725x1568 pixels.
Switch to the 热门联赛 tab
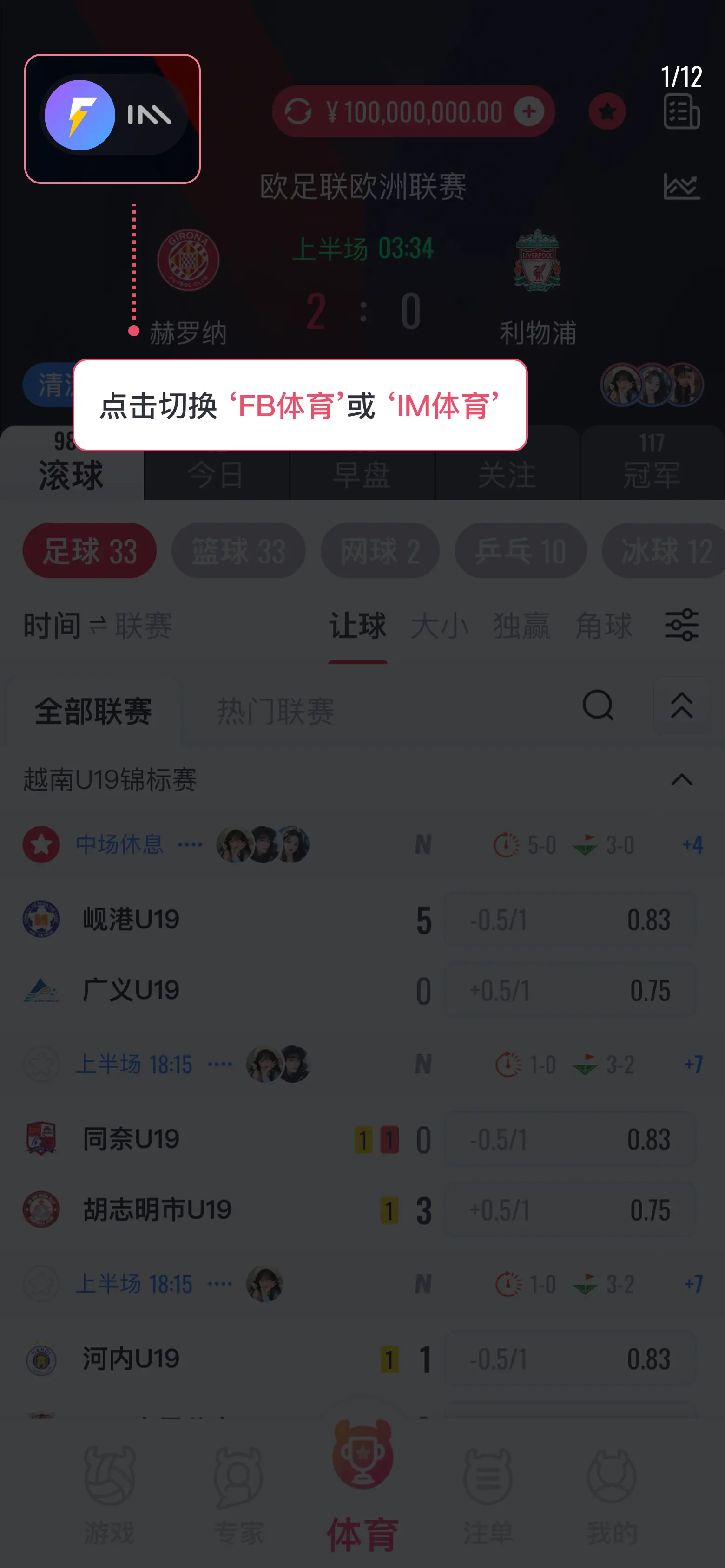click(276, 712)
